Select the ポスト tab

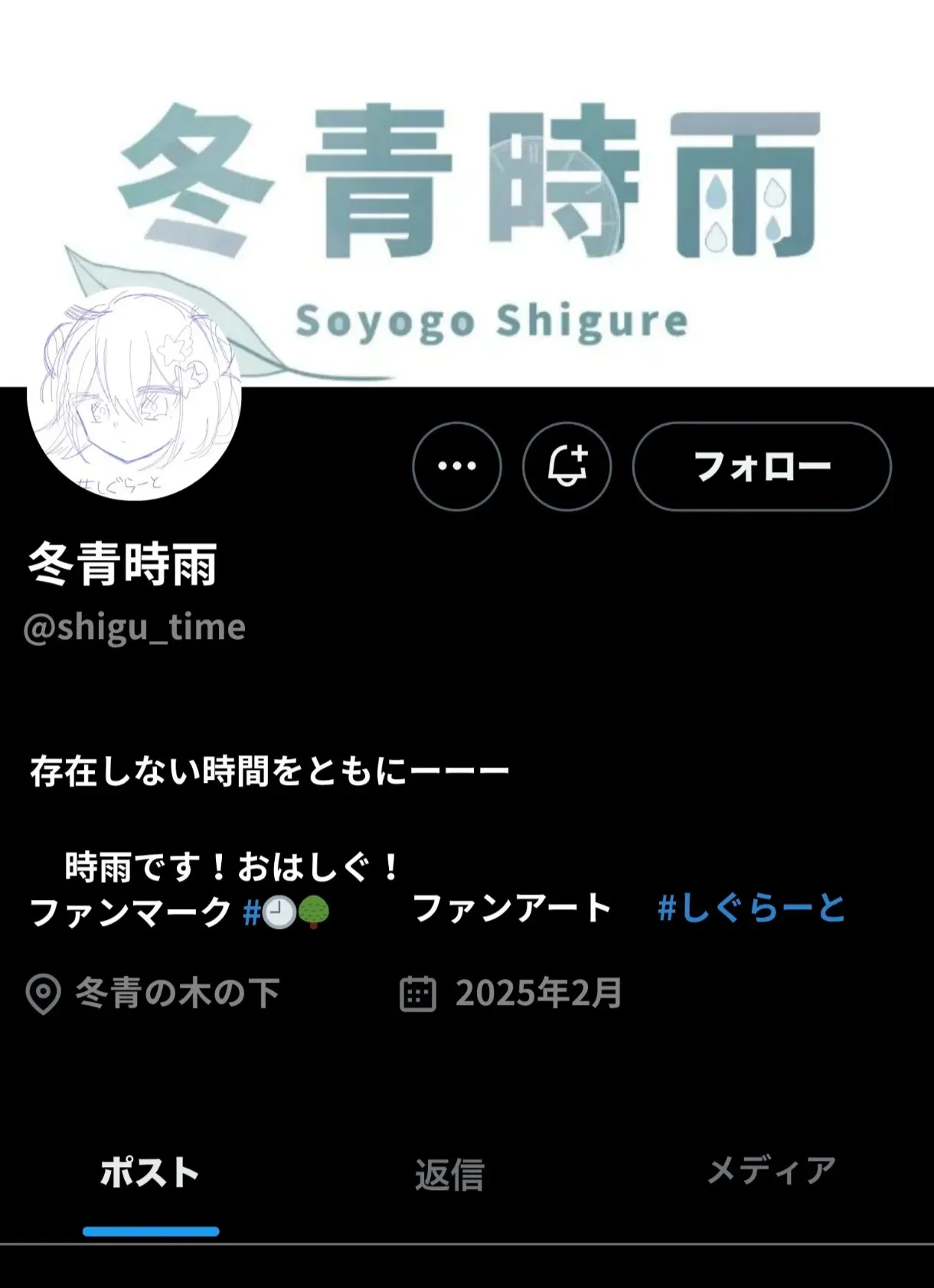(x=150, y=1172)
